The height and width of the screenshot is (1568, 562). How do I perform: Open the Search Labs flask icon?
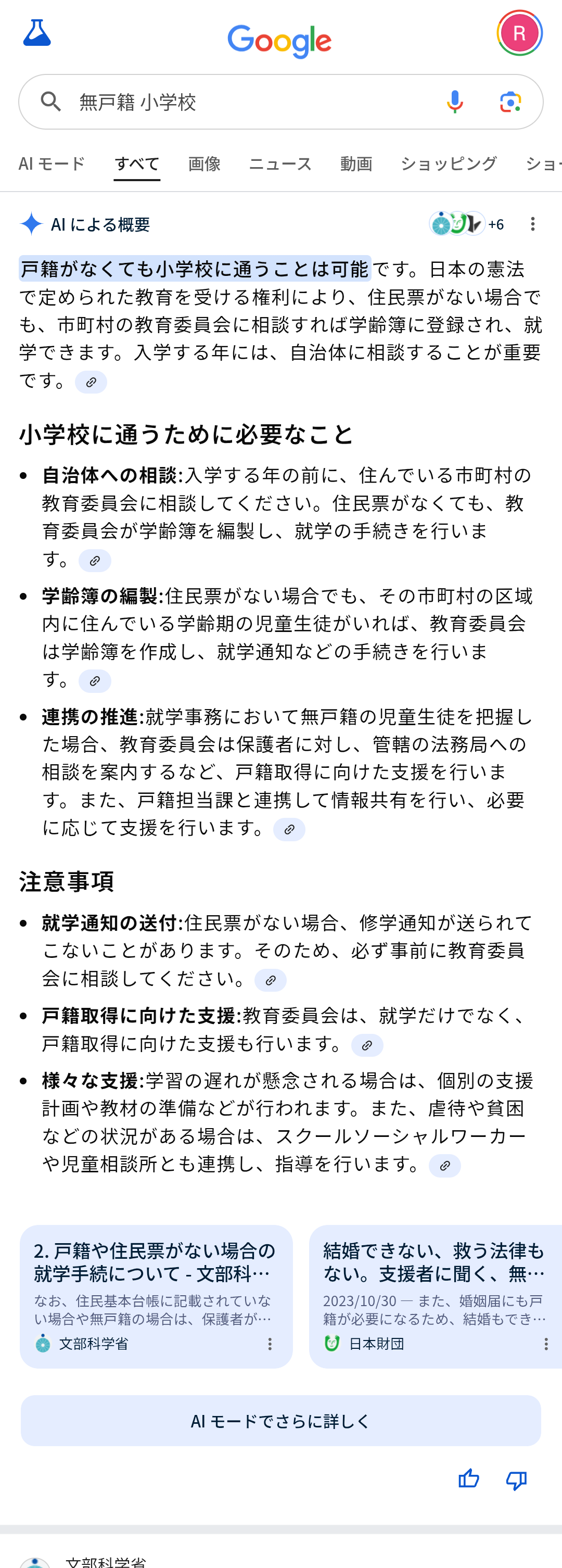pos(36,33)
